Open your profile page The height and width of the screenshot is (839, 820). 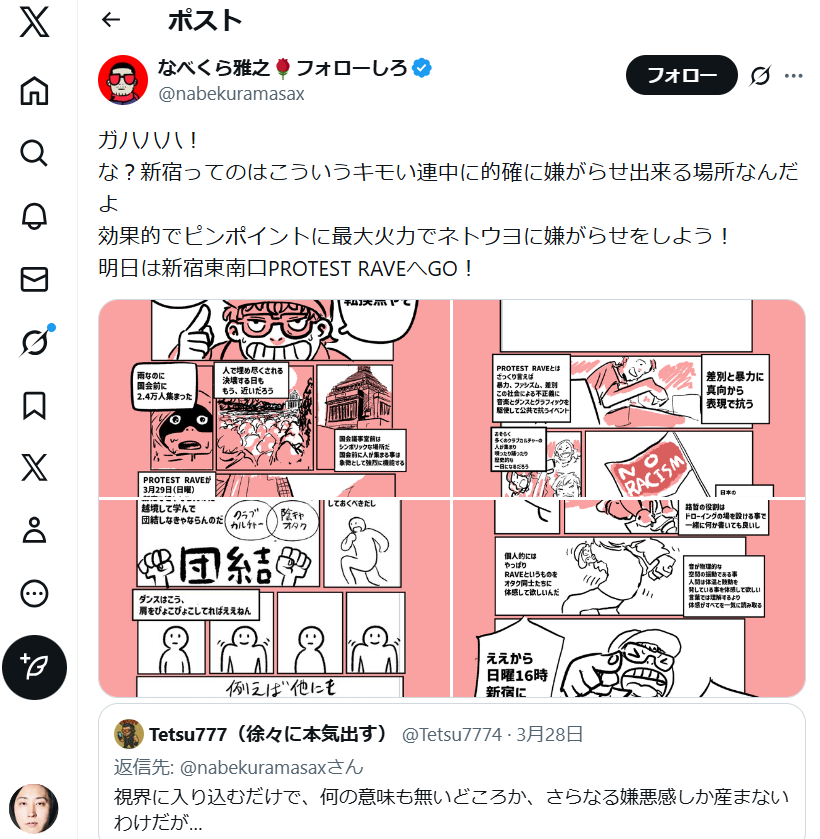click(34, 531)
